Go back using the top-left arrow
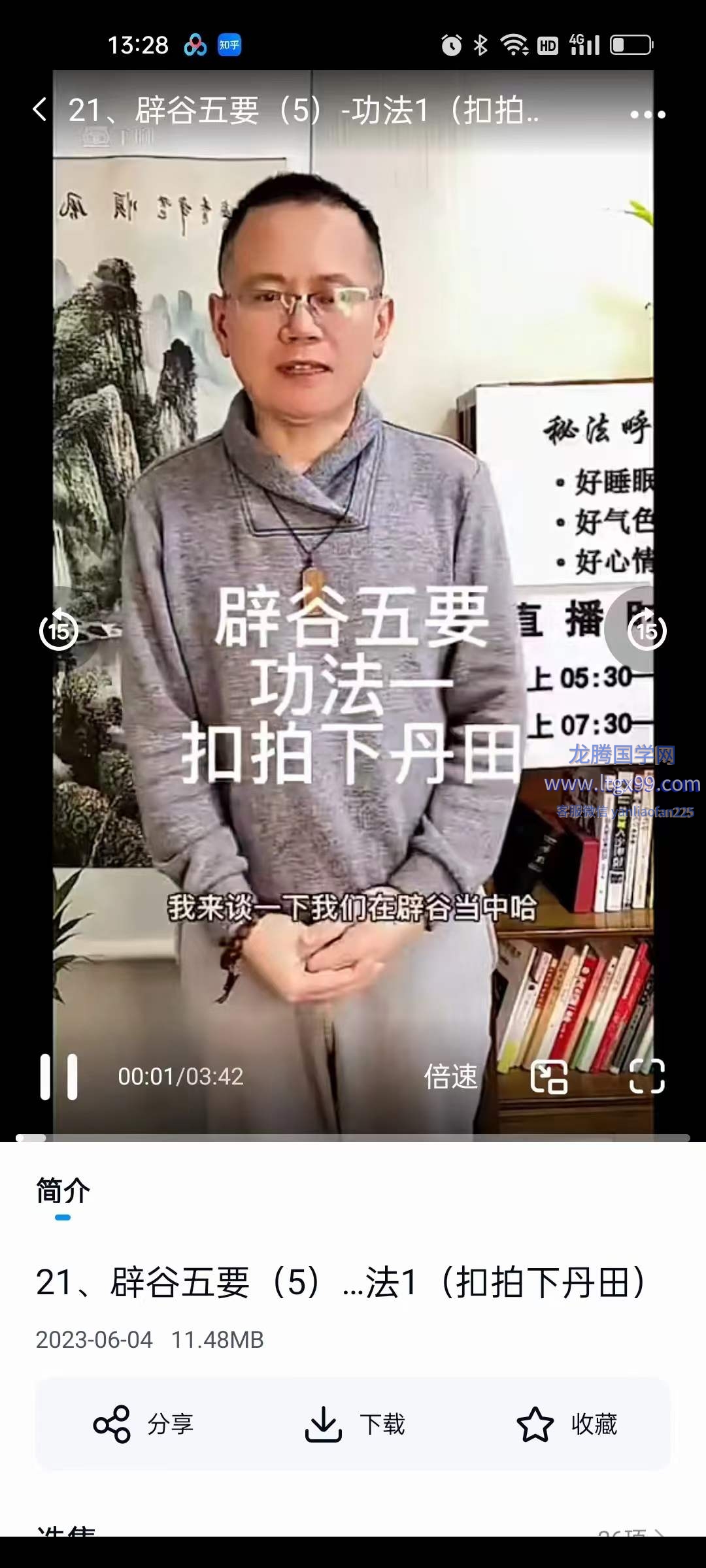The height and width of the screenshot is (1568, 706). coord(40,110)
